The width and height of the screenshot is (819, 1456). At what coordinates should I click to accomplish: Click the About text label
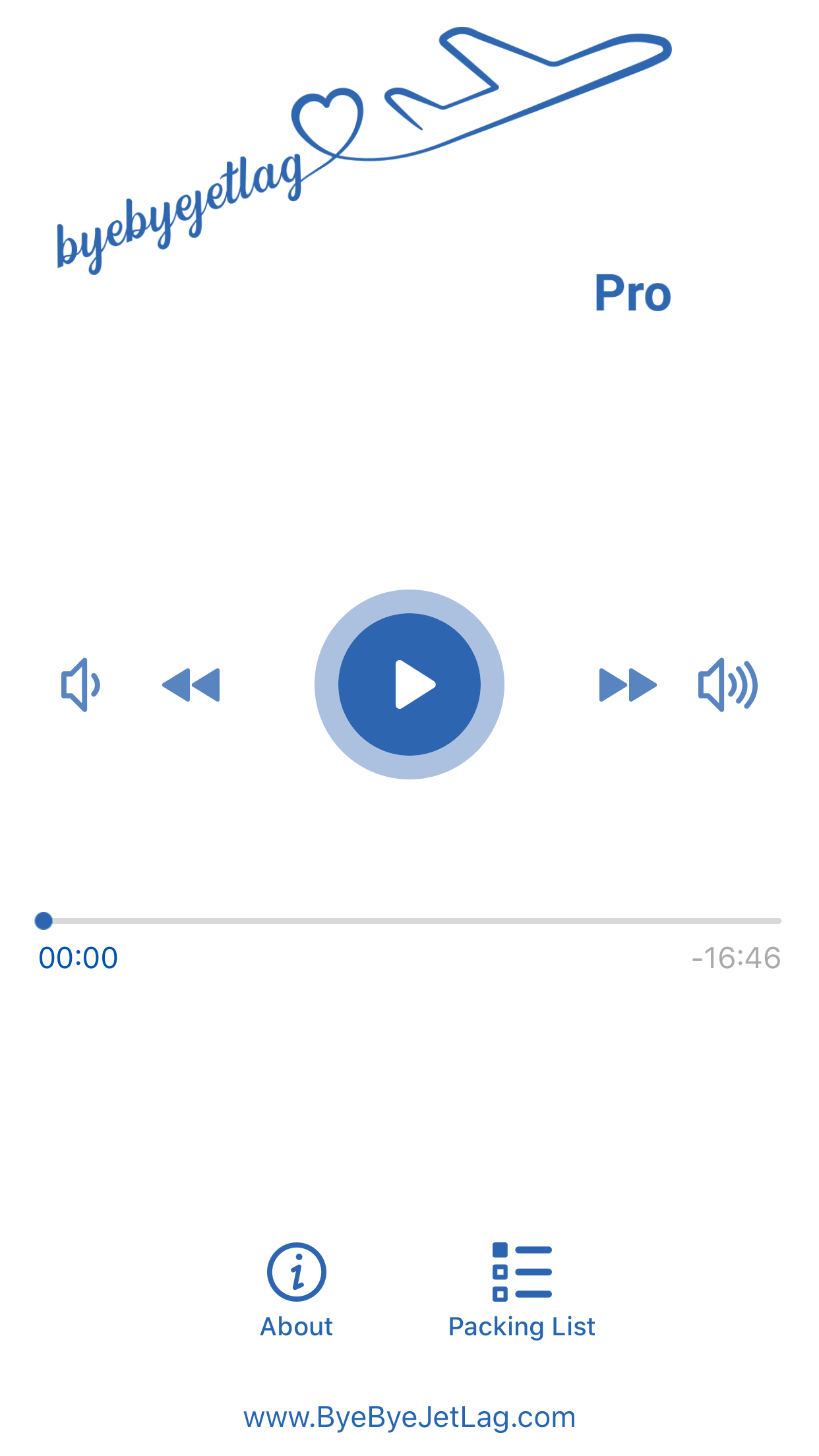tap(296, 1327)
